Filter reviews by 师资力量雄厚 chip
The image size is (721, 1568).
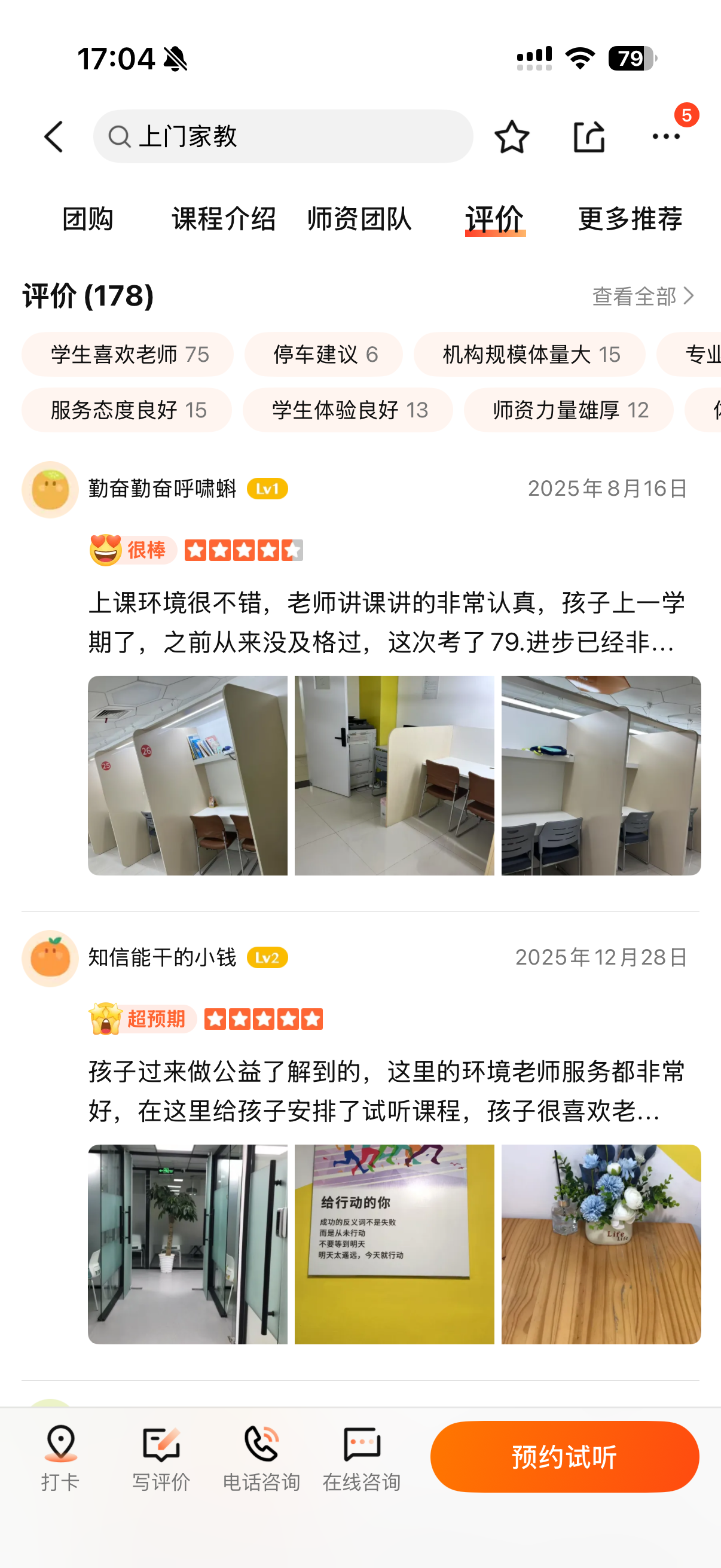[569, 410]
